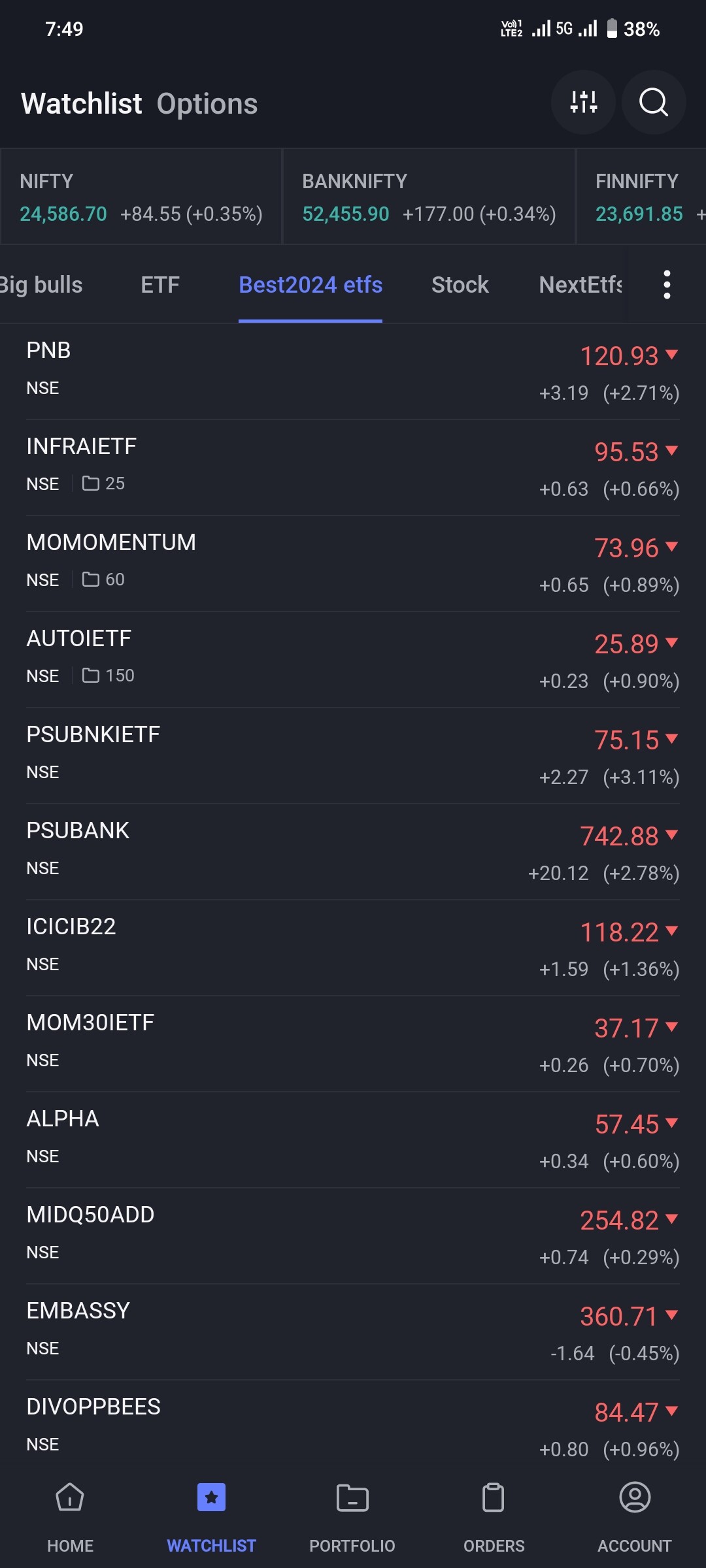
Task: Open the BANKNIFTY index card
Action: (x=429, y=197)
